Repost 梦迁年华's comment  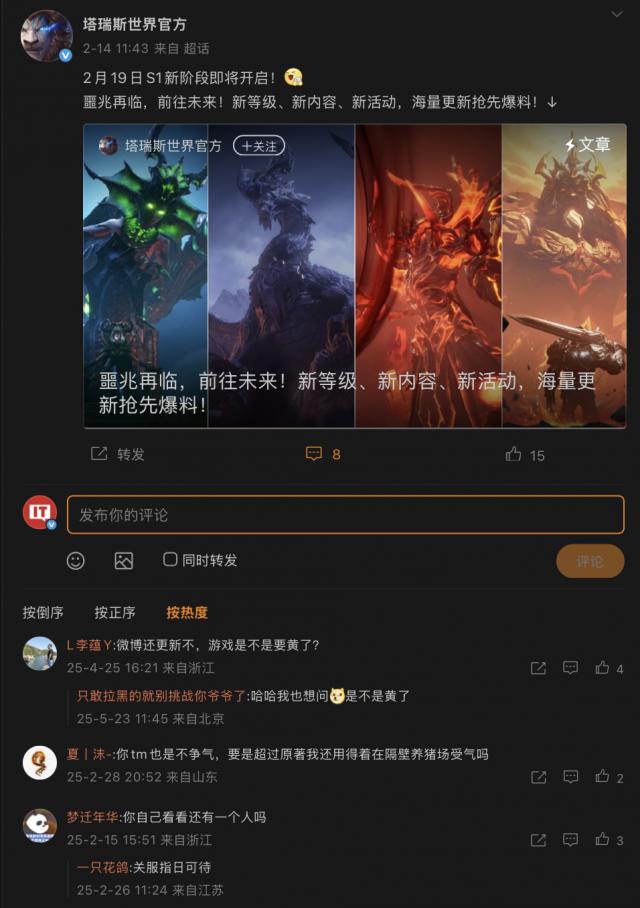click(x=538, y=840)
